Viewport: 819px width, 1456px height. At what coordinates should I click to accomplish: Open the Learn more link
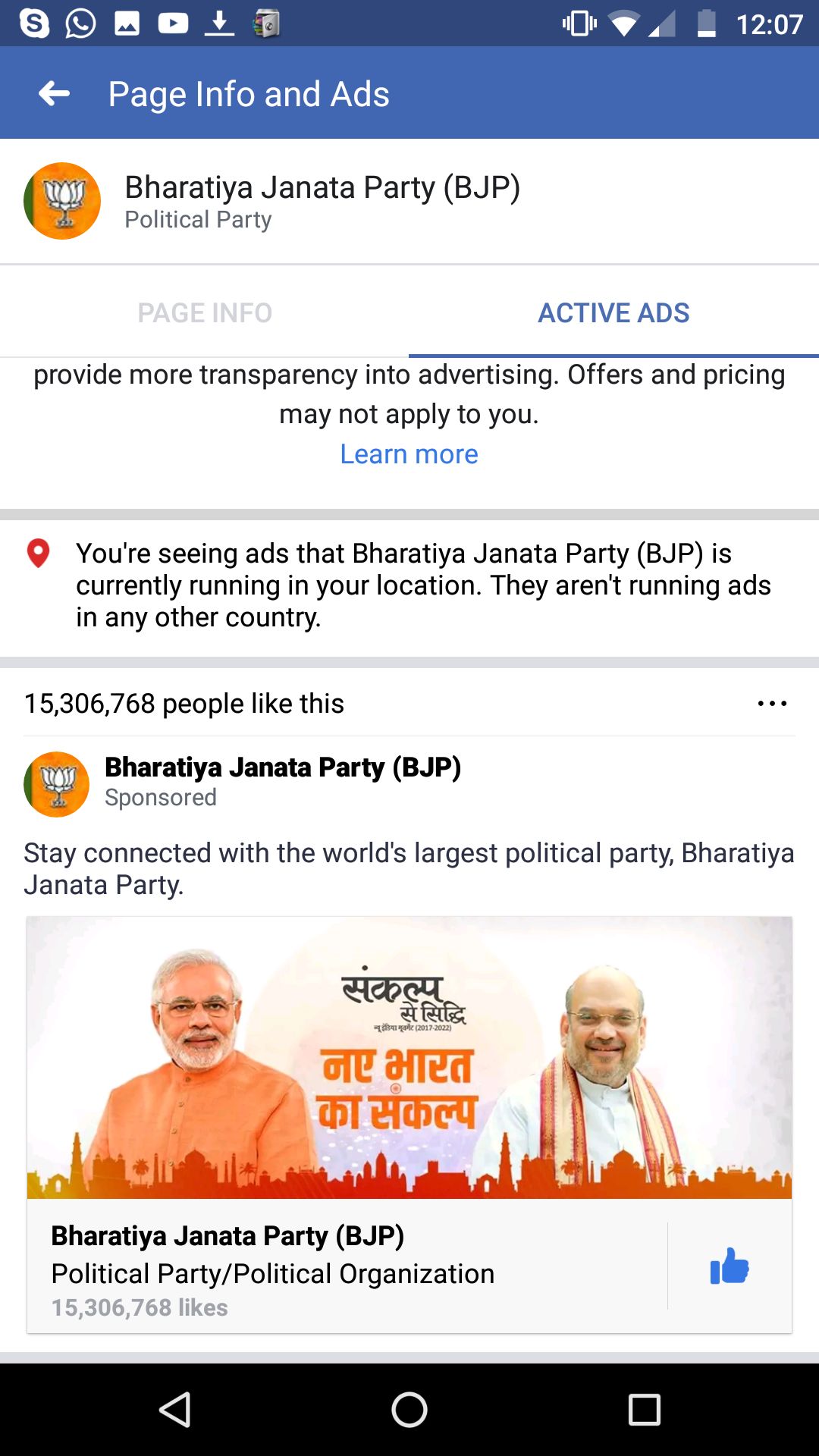point(409,454)
